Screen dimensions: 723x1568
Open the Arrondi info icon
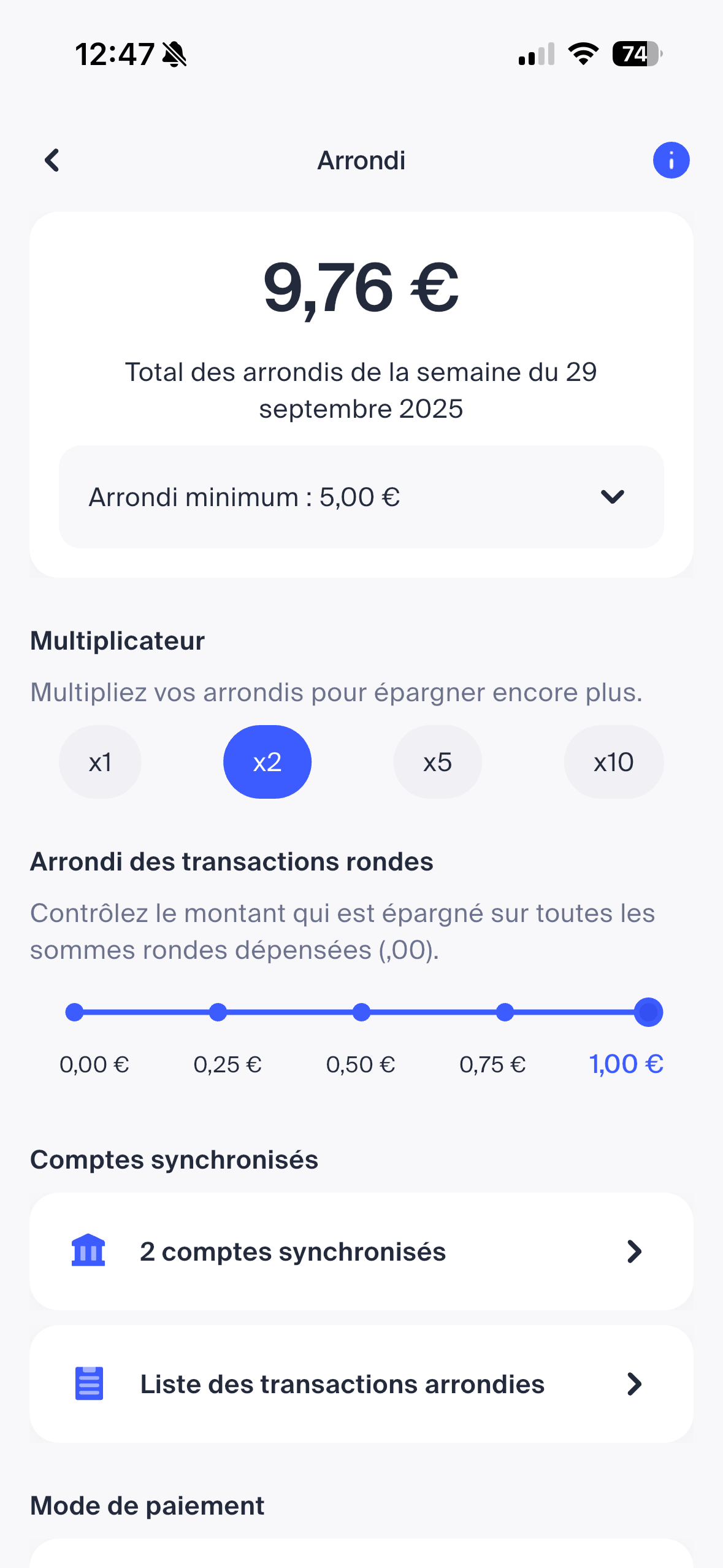671,159
